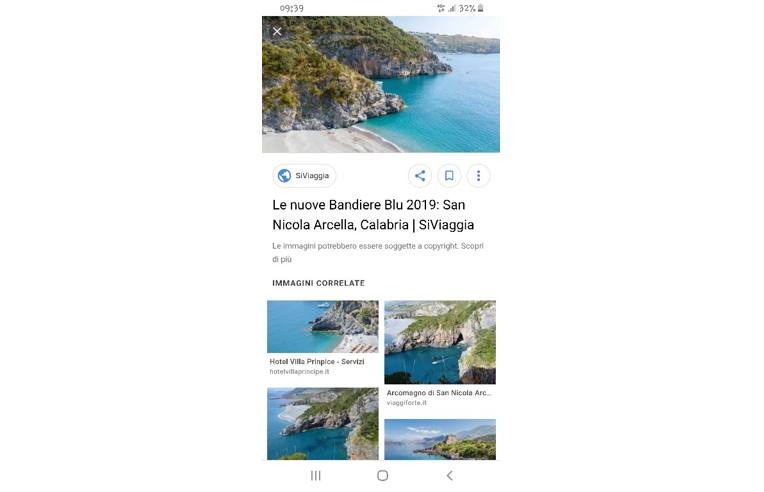Go to the phone home screen
The image size is (764, 492).
(x=382, y=476)
